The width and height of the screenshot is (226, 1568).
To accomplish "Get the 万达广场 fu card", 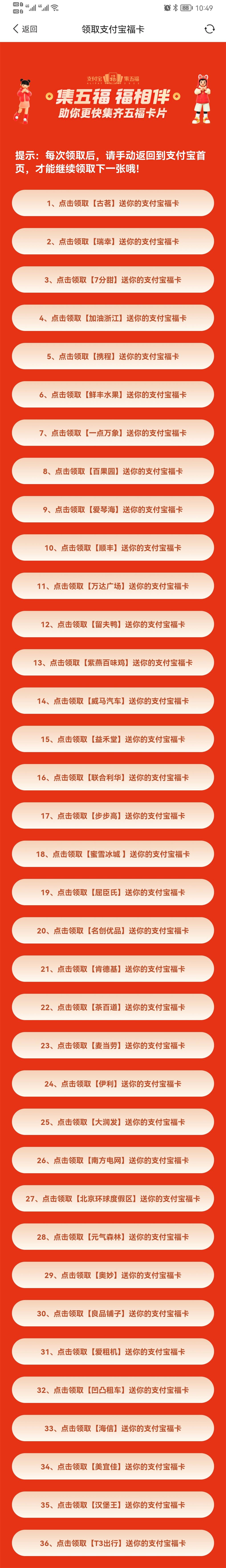I will coord(113,586).
